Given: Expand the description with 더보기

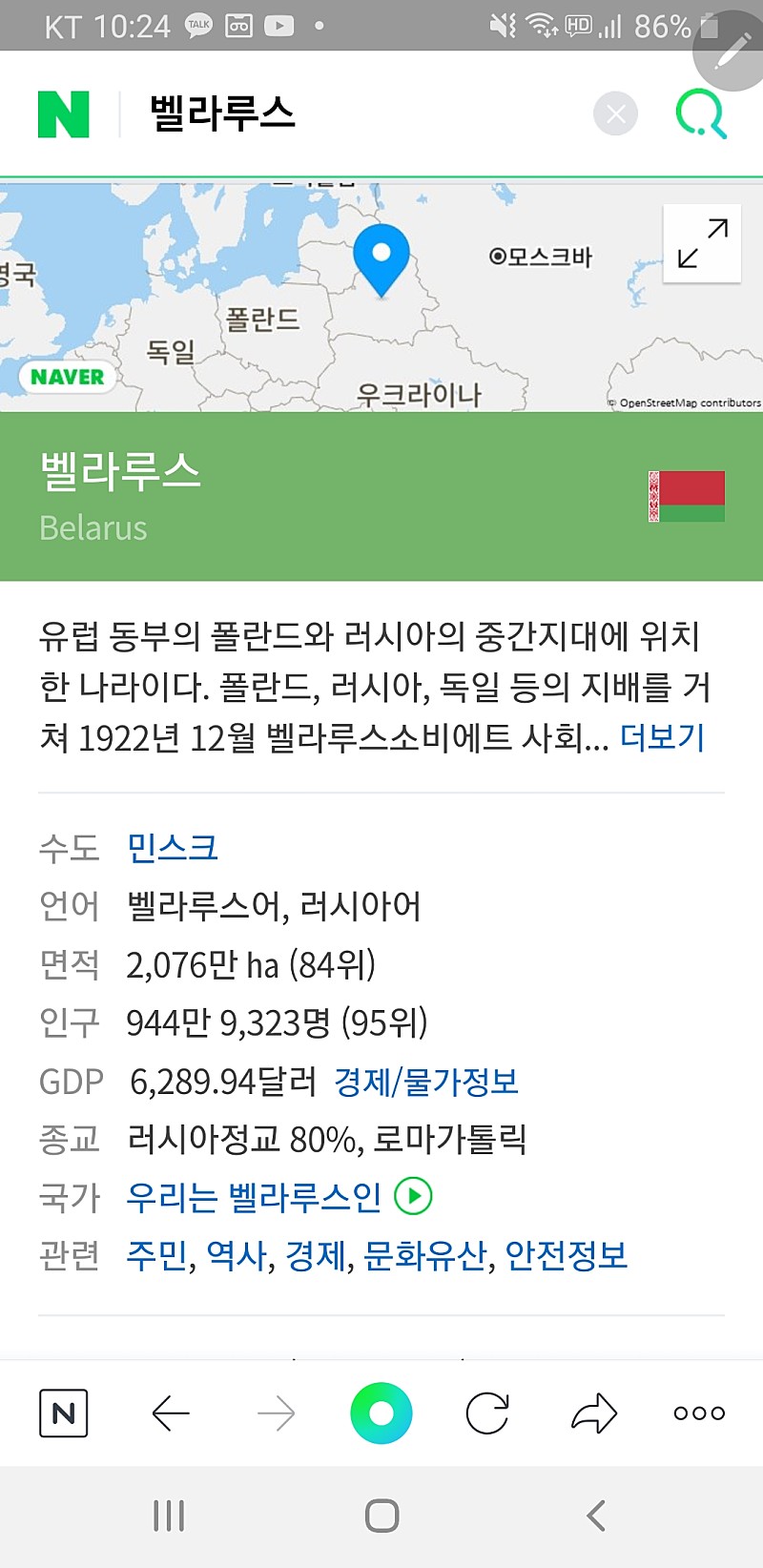Looking at the screenshot, I should pos(662,737).
